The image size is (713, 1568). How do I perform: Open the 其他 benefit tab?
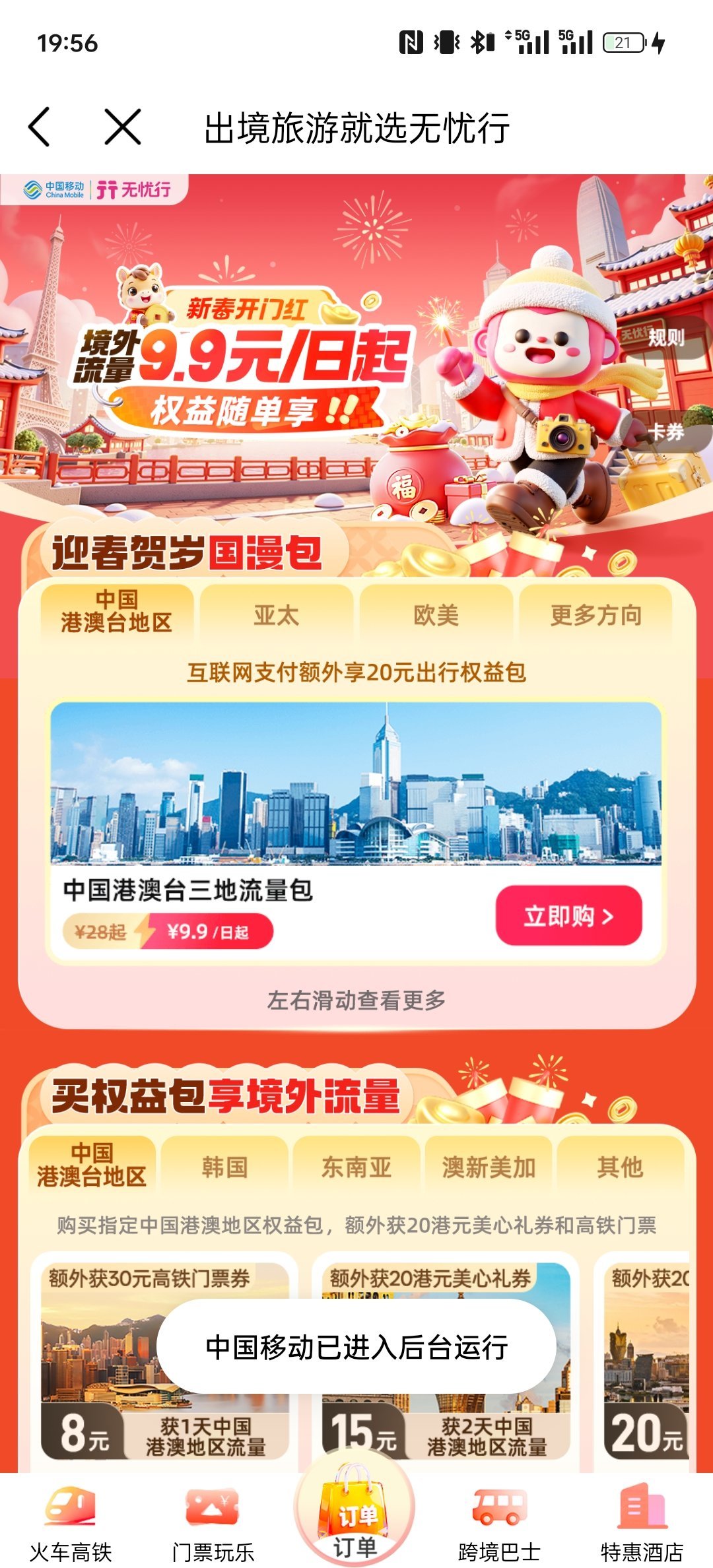[619, 1167]
